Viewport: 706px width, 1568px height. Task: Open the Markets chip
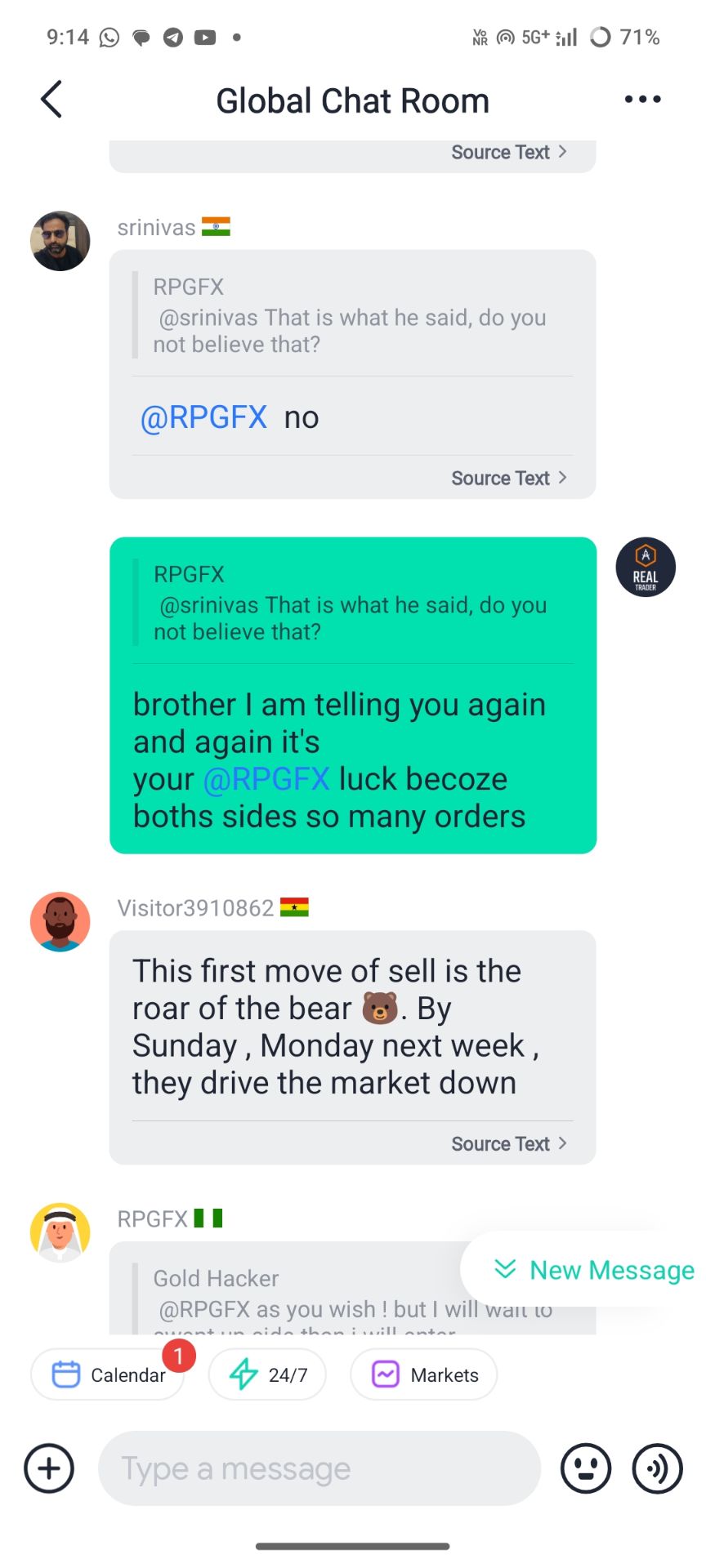click(423, 1374)
